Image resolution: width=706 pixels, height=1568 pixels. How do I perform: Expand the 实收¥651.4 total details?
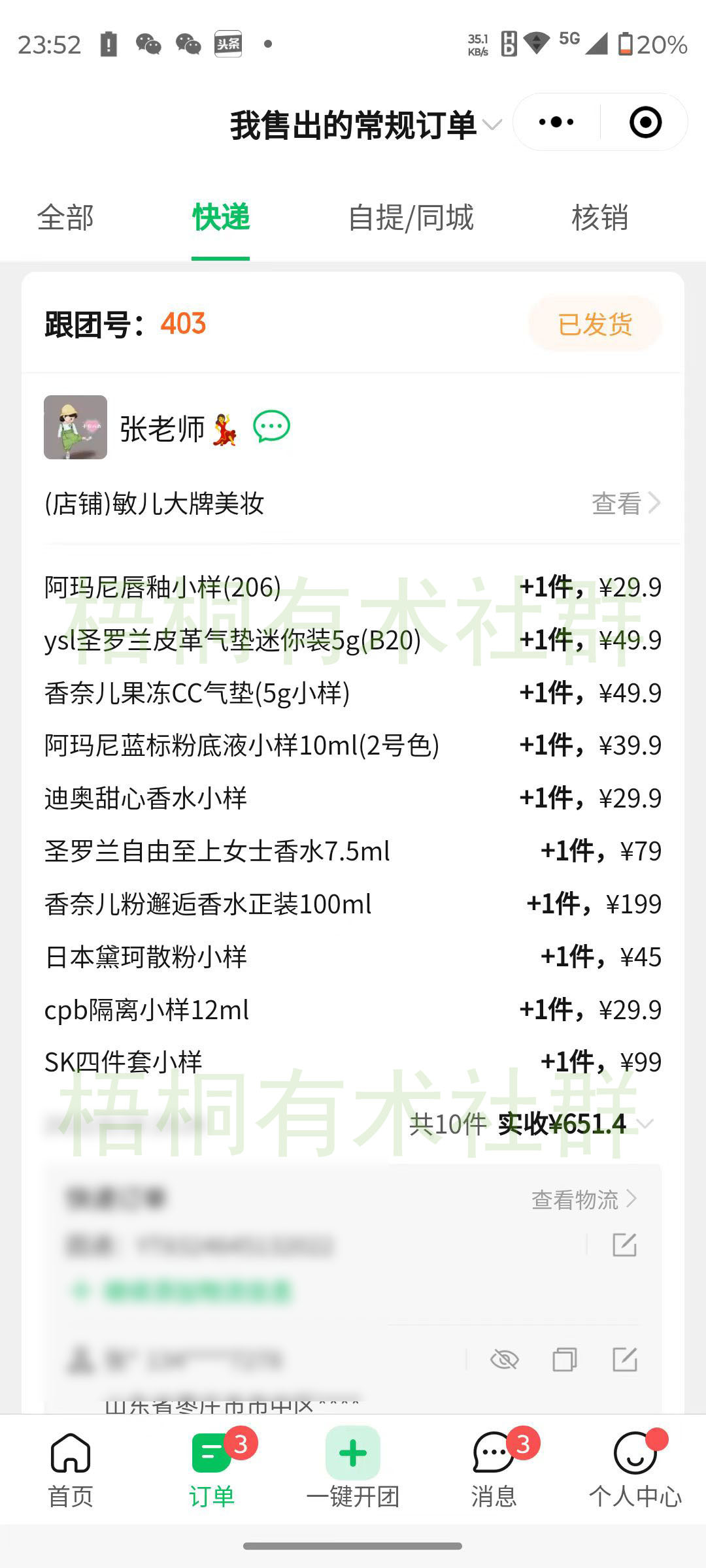pyautogui.click(x=645, y=1124)
